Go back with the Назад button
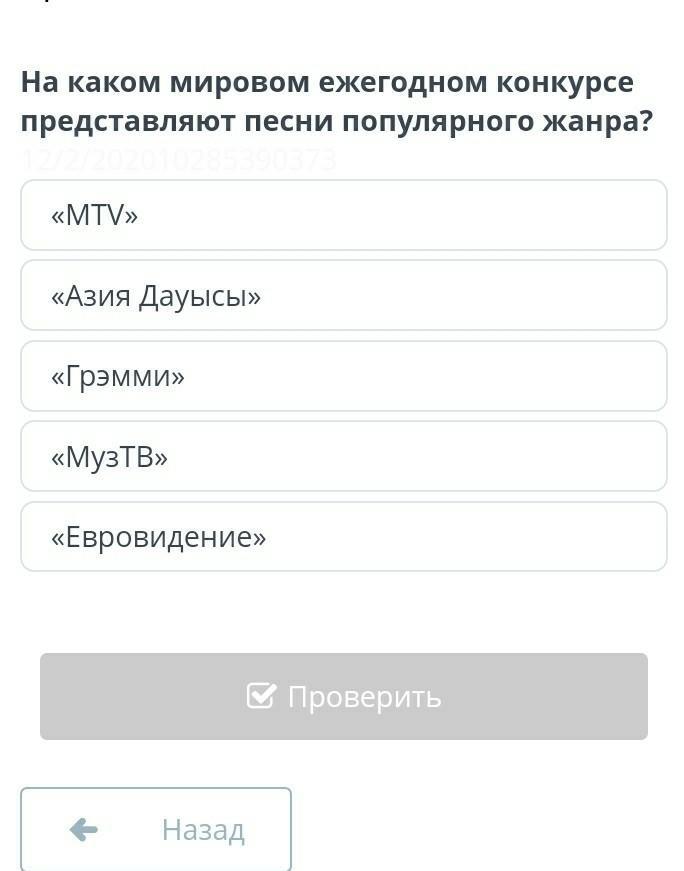684x871 pixels. click(x=156, y=829)
